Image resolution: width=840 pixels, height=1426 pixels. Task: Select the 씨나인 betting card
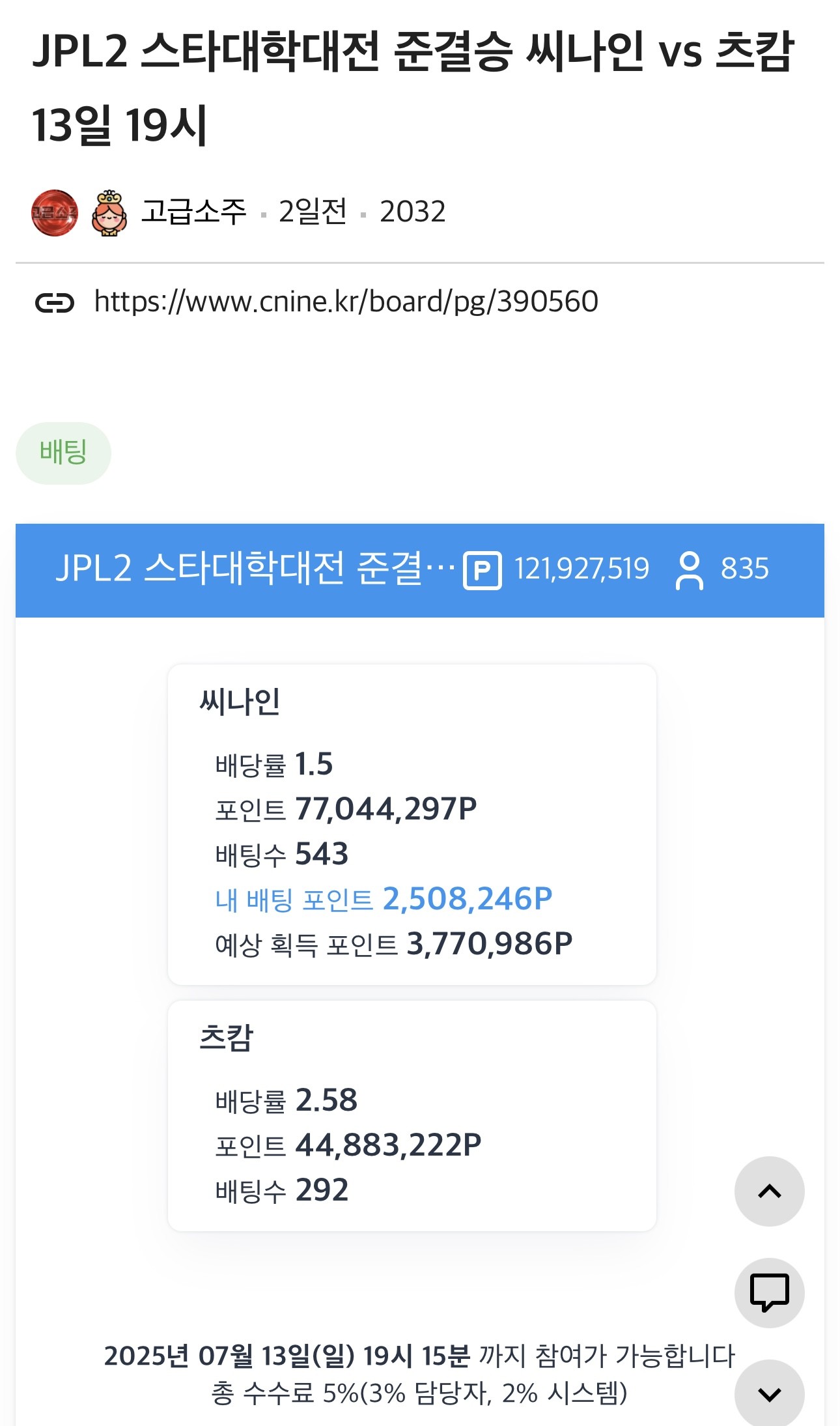tap(412, 824)
